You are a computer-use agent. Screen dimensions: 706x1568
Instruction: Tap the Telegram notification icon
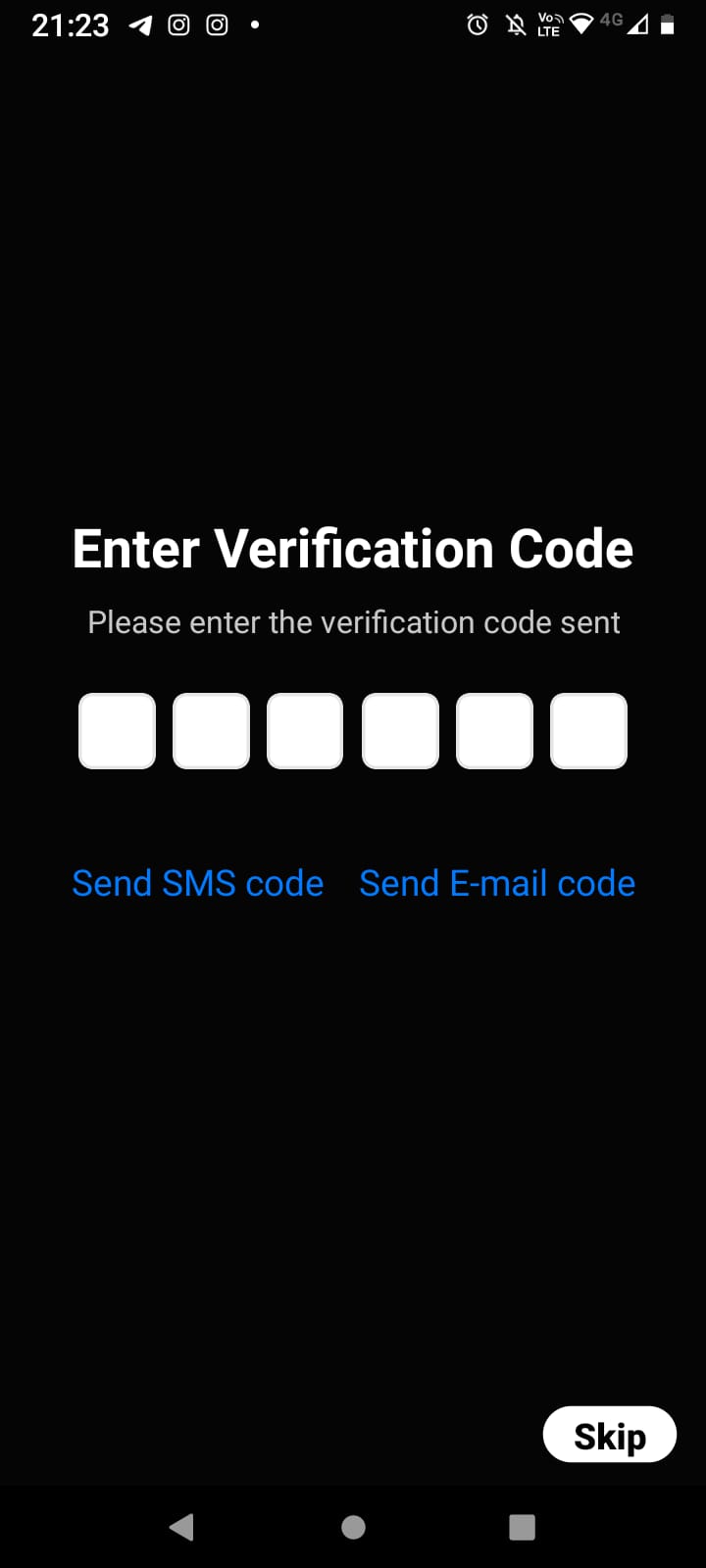[140, 25]
